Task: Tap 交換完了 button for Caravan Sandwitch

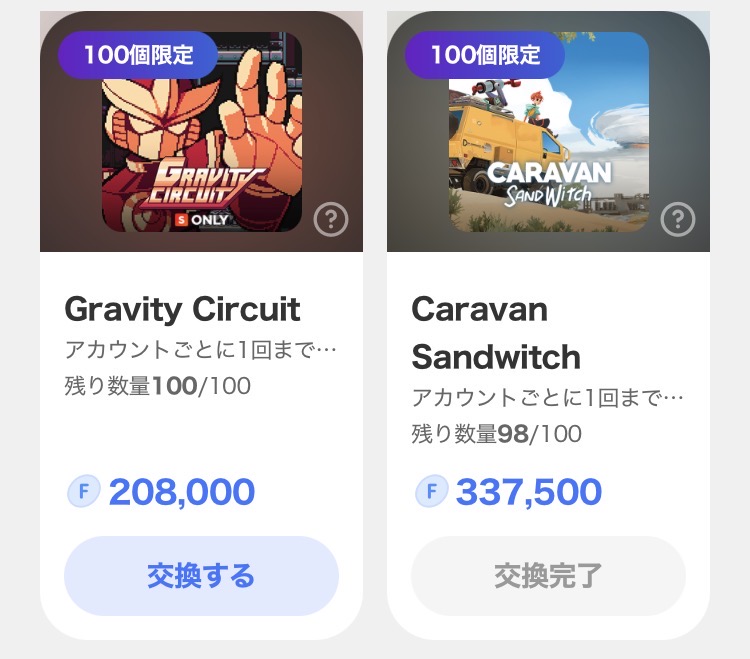Action: (548, 576)
